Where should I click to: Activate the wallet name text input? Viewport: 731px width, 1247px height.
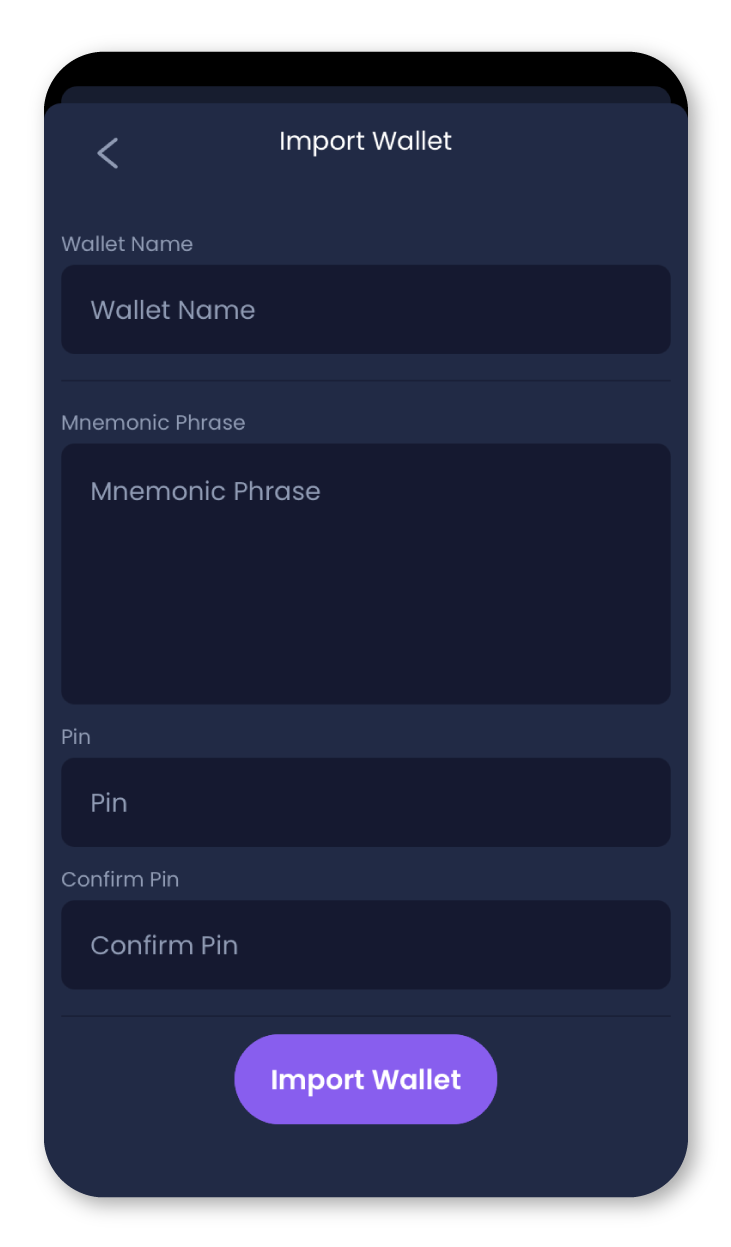point(365,309)
